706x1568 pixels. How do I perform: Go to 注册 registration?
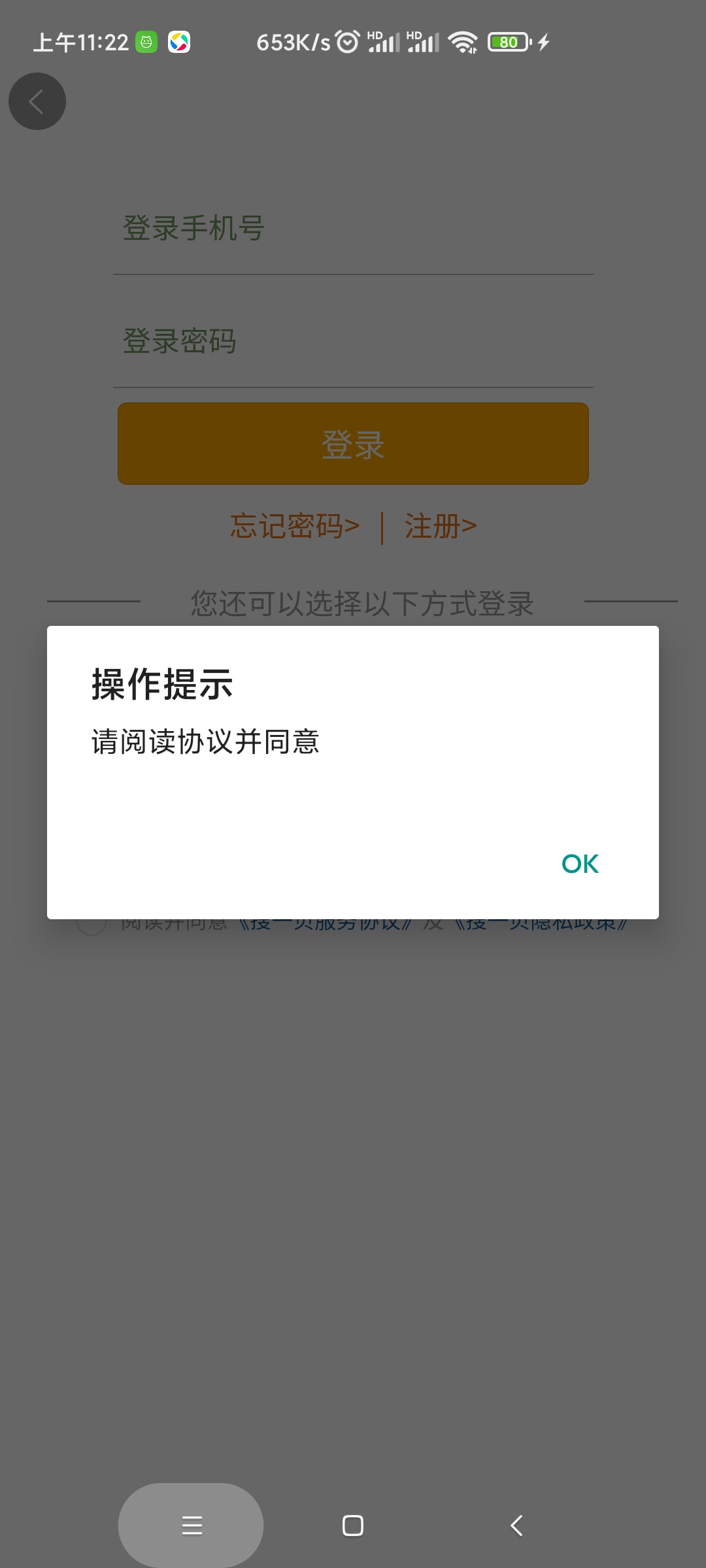pyautogui.click(x=439, y=526)
